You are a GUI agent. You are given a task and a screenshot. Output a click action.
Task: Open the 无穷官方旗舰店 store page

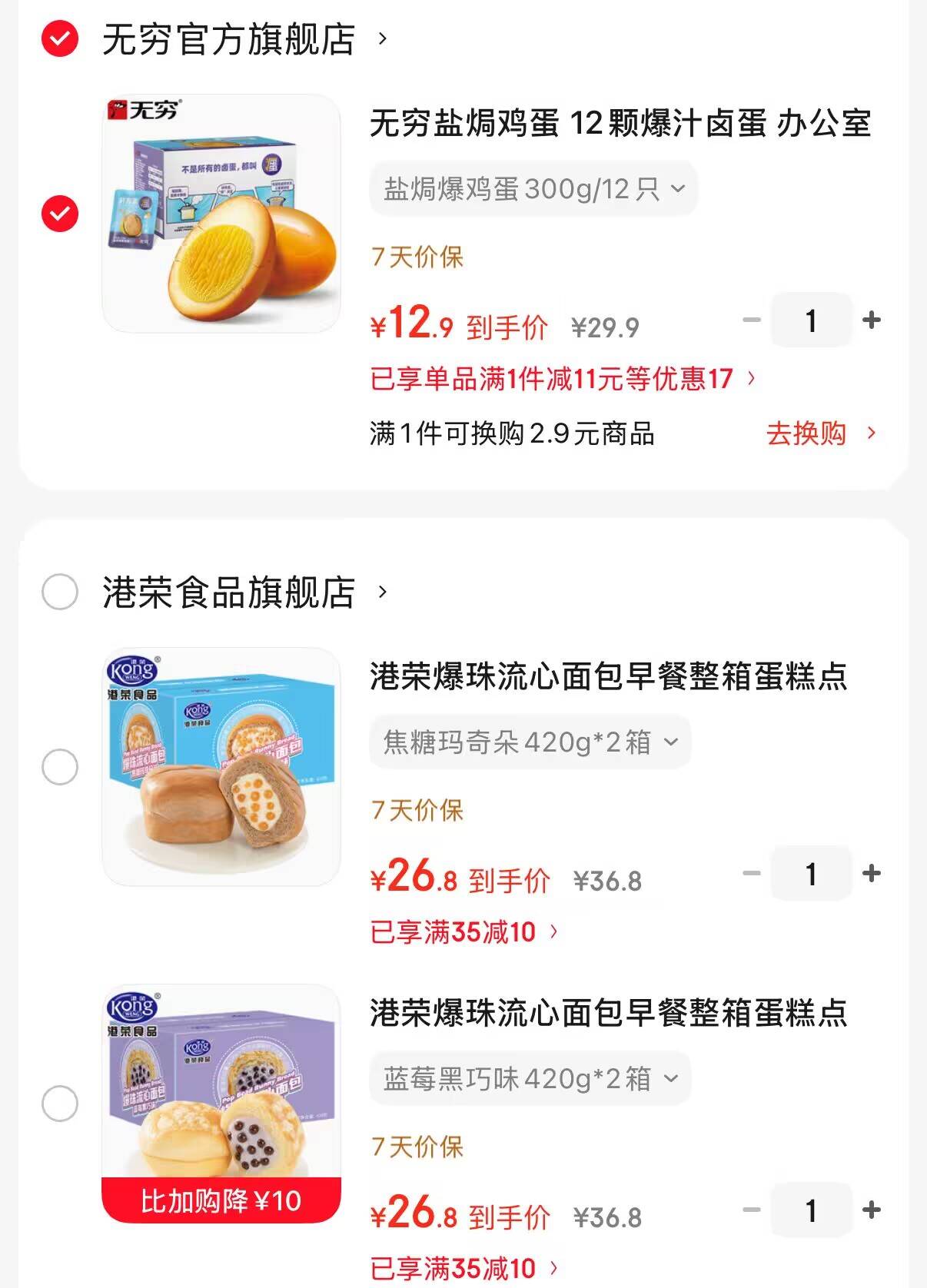229,39
